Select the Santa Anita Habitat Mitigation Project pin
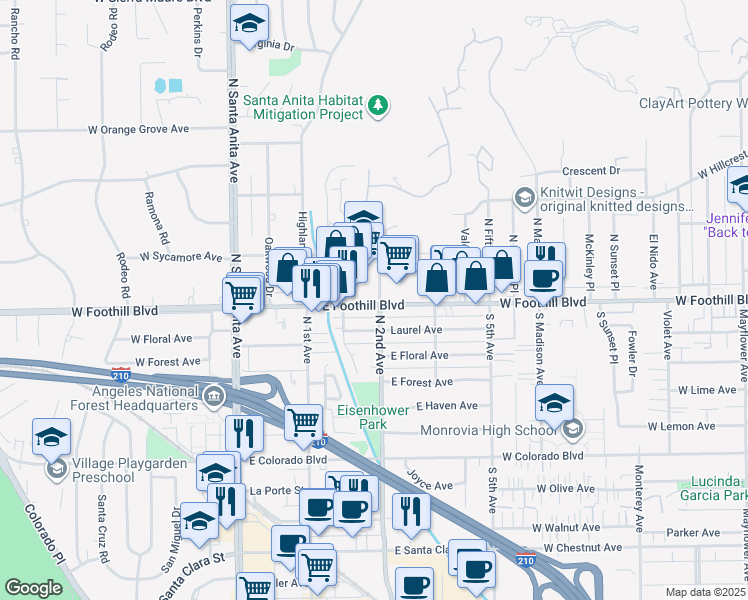748x600 pixels. 378,106
